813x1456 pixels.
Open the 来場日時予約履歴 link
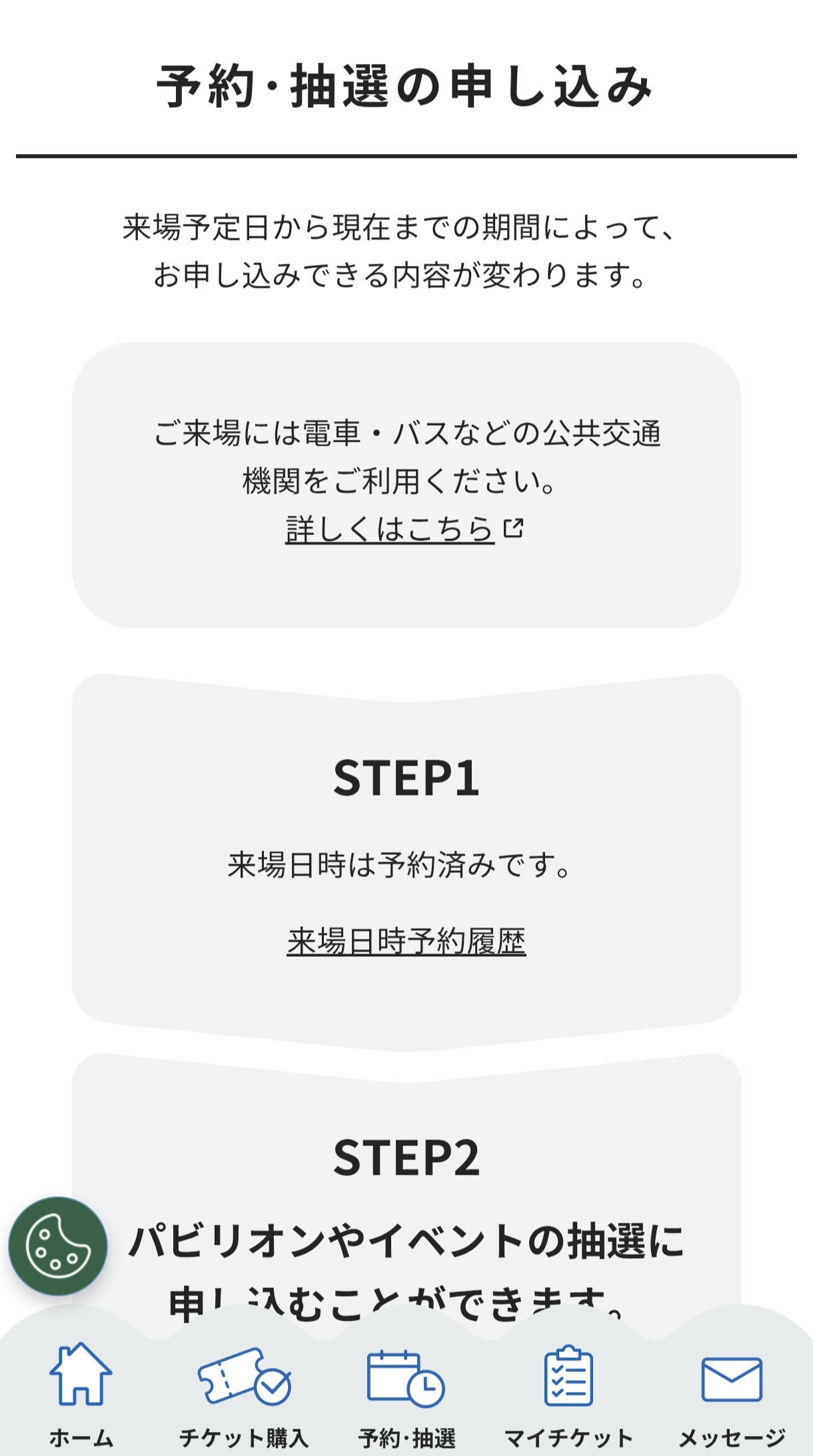(x=406, y=941)
